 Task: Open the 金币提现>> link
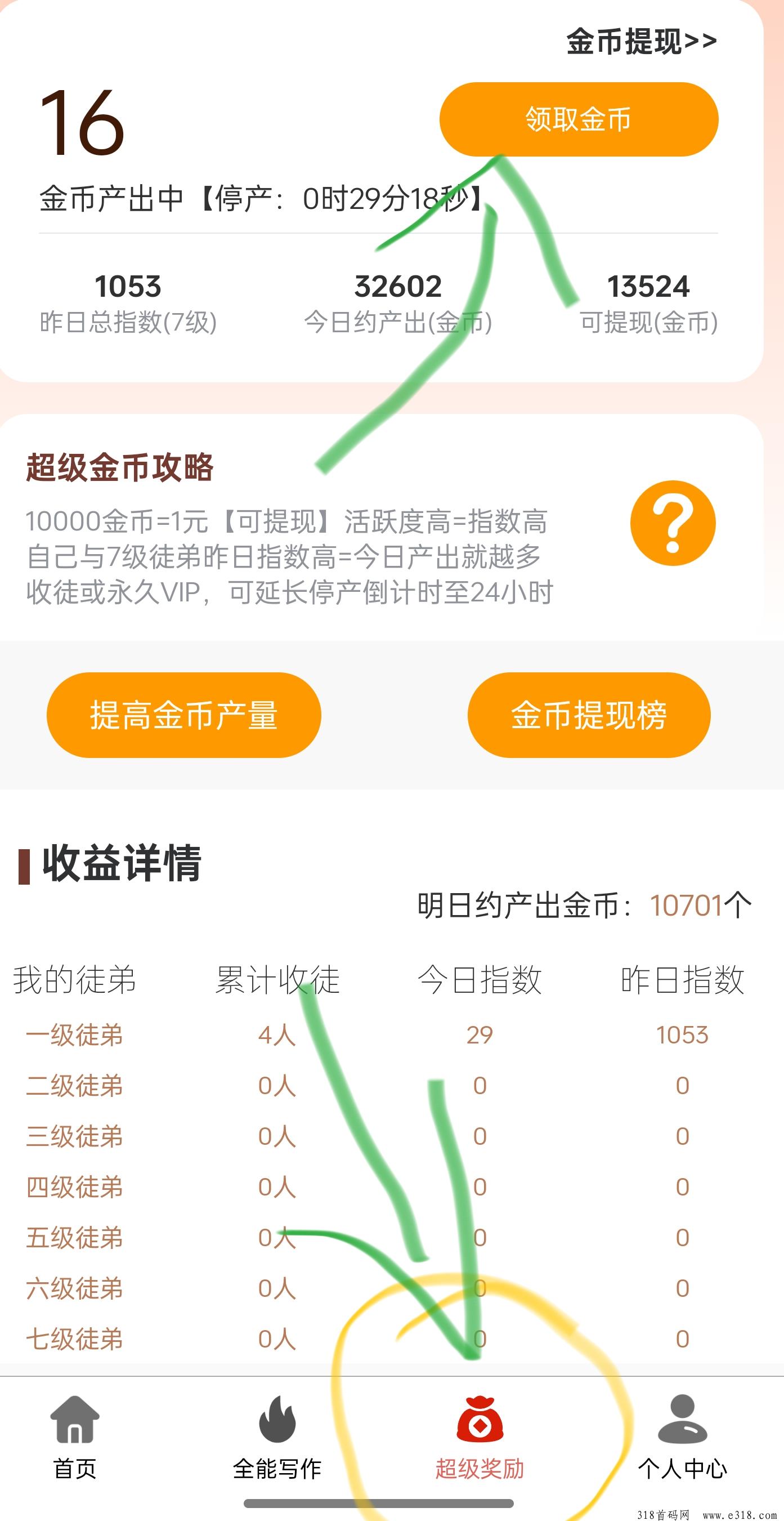(x=642, y=42)
